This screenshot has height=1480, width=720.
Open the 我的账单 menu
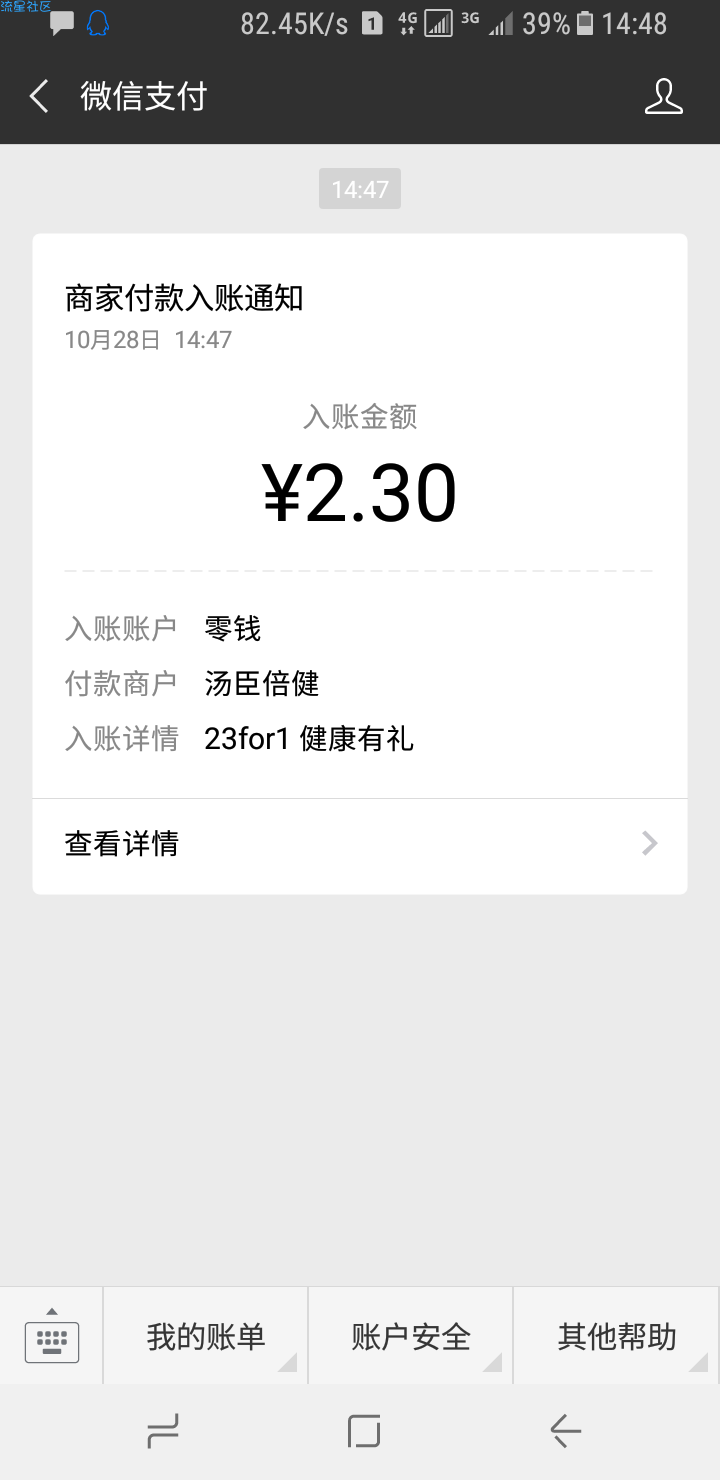point(206,1336)
